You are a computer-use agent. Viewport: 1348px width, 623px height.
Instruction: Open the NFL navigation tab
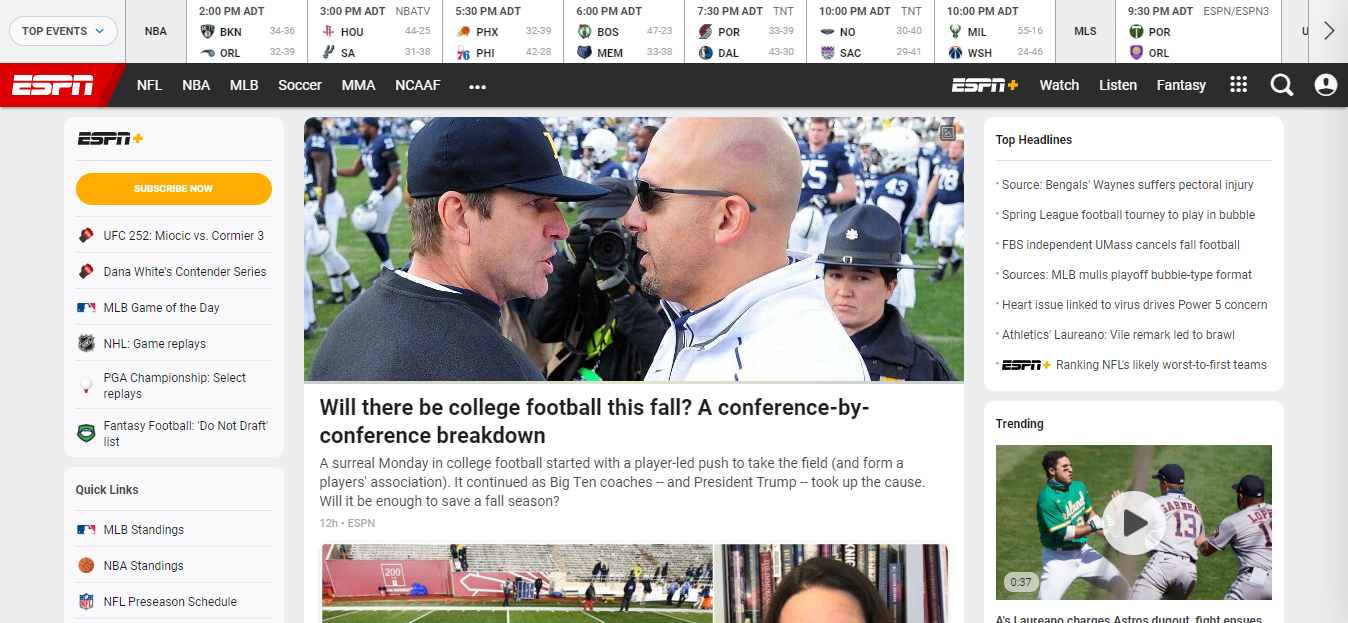point(149,85)
